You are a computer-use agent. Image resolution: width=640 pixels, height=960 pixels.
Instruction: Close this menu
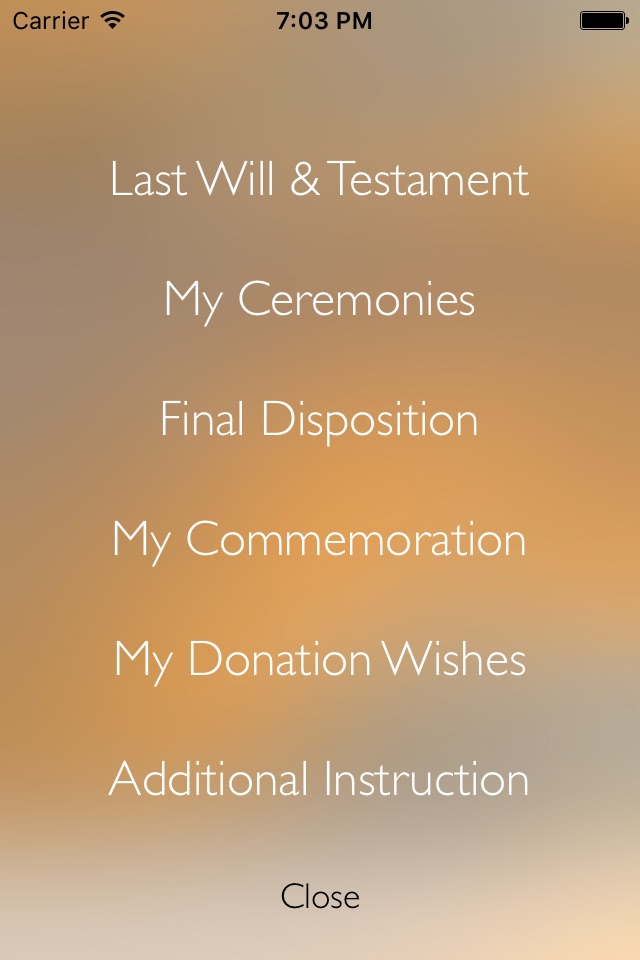(x=320, y=896)
